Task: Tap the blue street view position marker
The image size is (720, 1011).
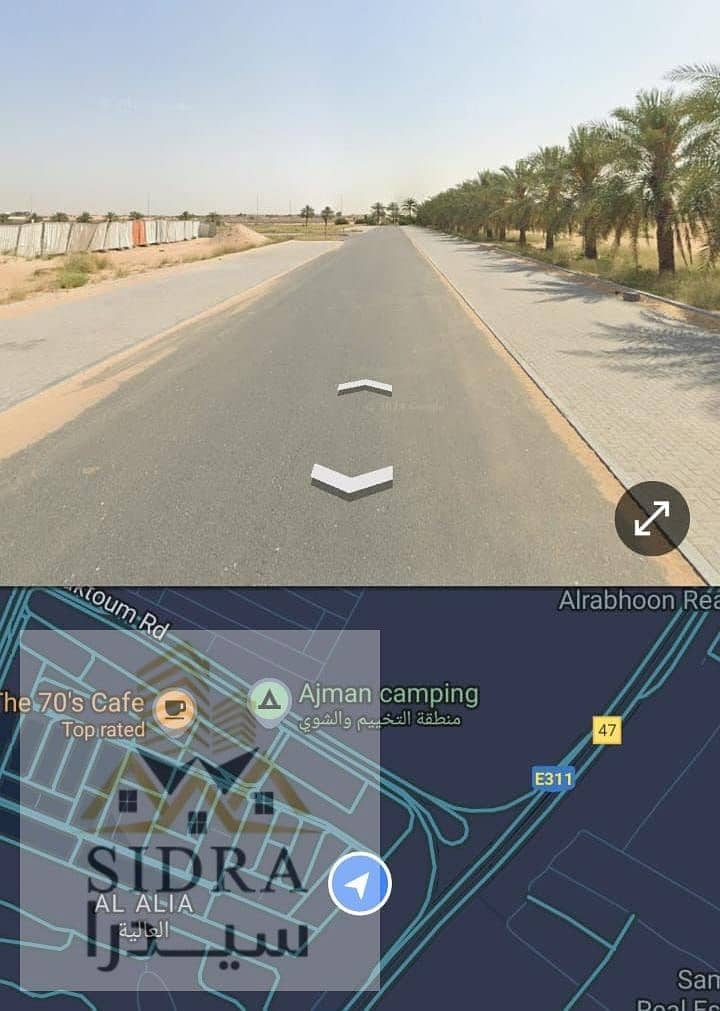Action: [x=360, y=885]
